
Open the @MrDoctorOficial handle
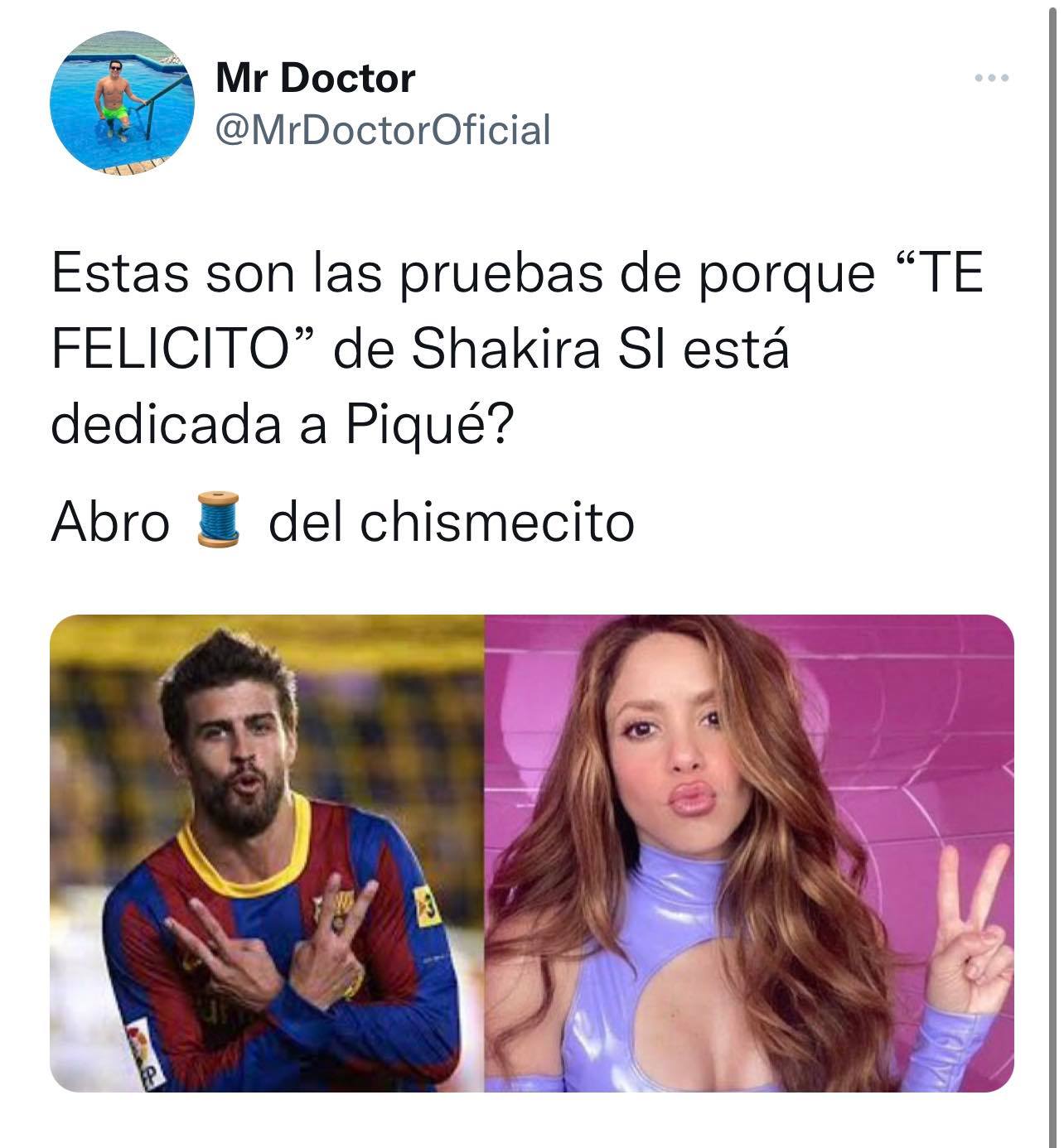383,130
